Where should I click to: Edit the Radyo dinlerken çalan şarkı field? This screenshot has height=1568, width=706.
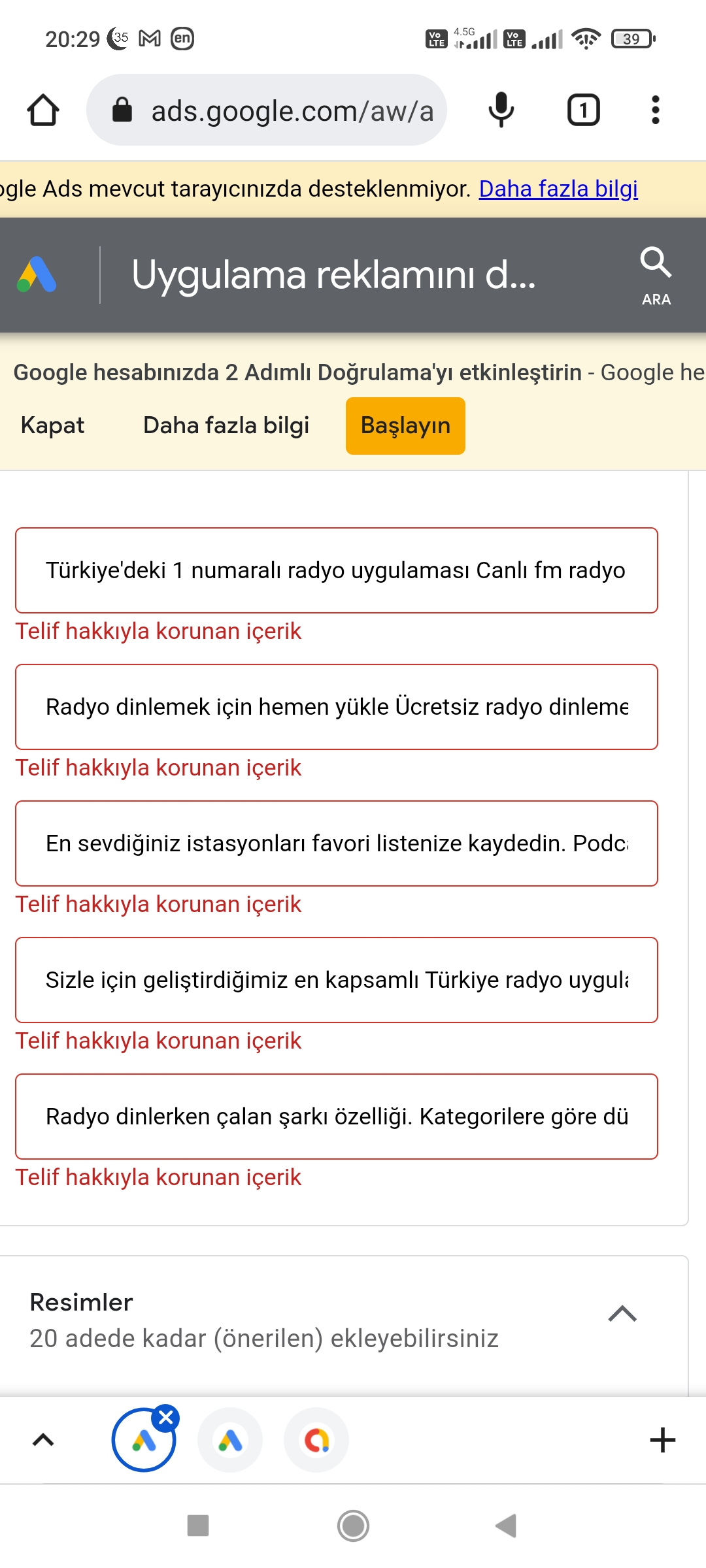pos(337,1117)
